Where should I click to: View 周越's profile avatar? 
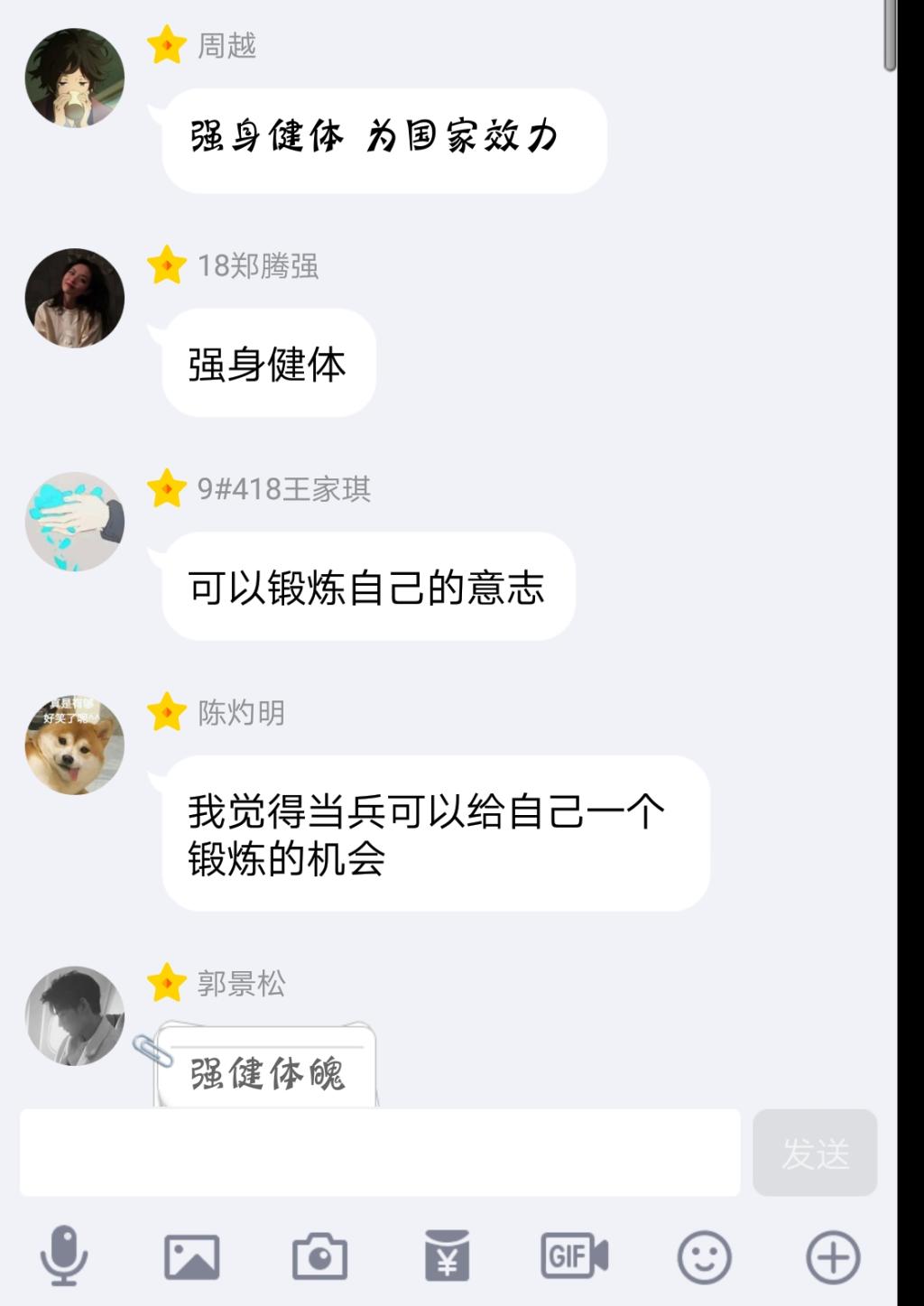(x=74, y=78)
